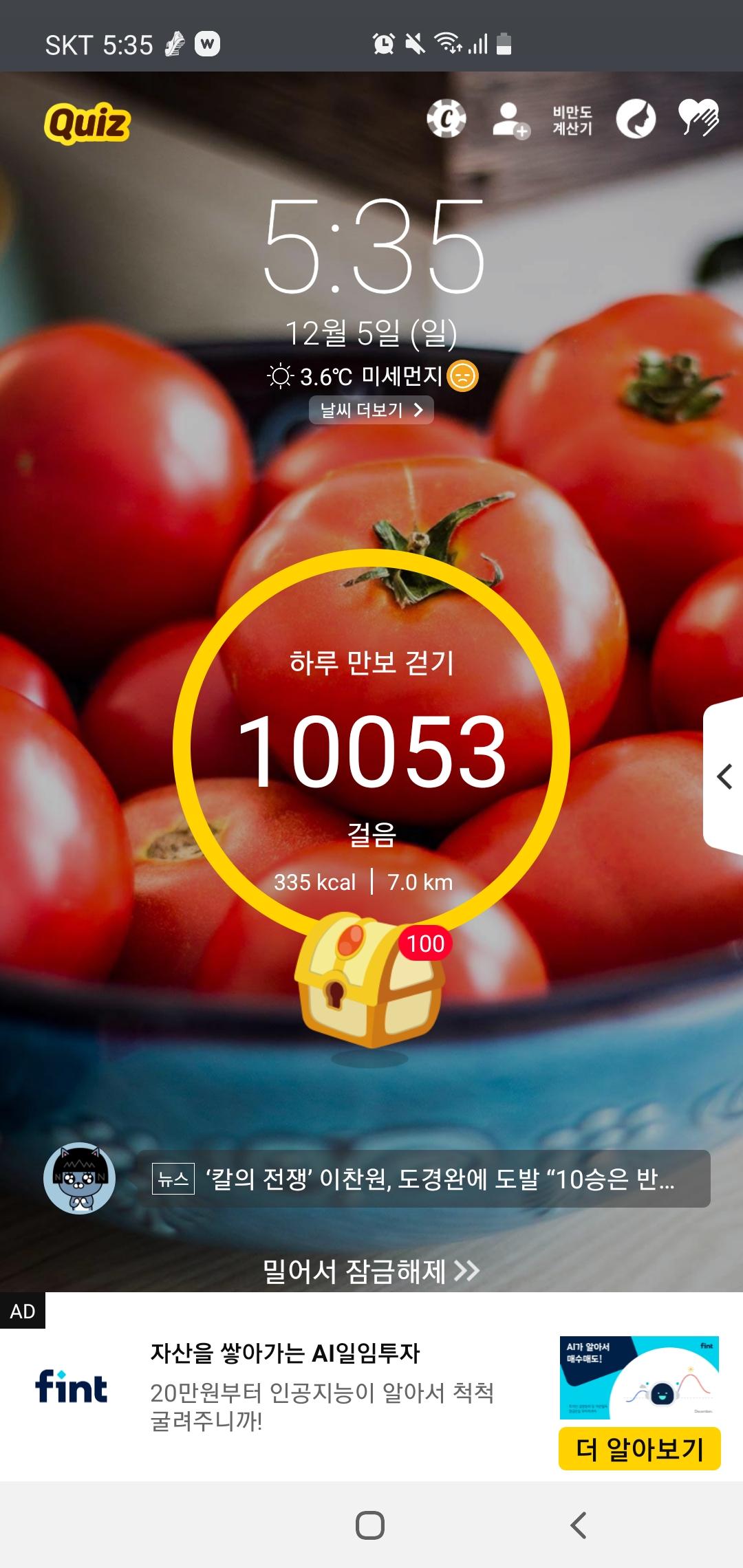Open the 비만도 계산기 calculator
Image resolution: width=743 pixels, height=1568 pixels.
572,120
